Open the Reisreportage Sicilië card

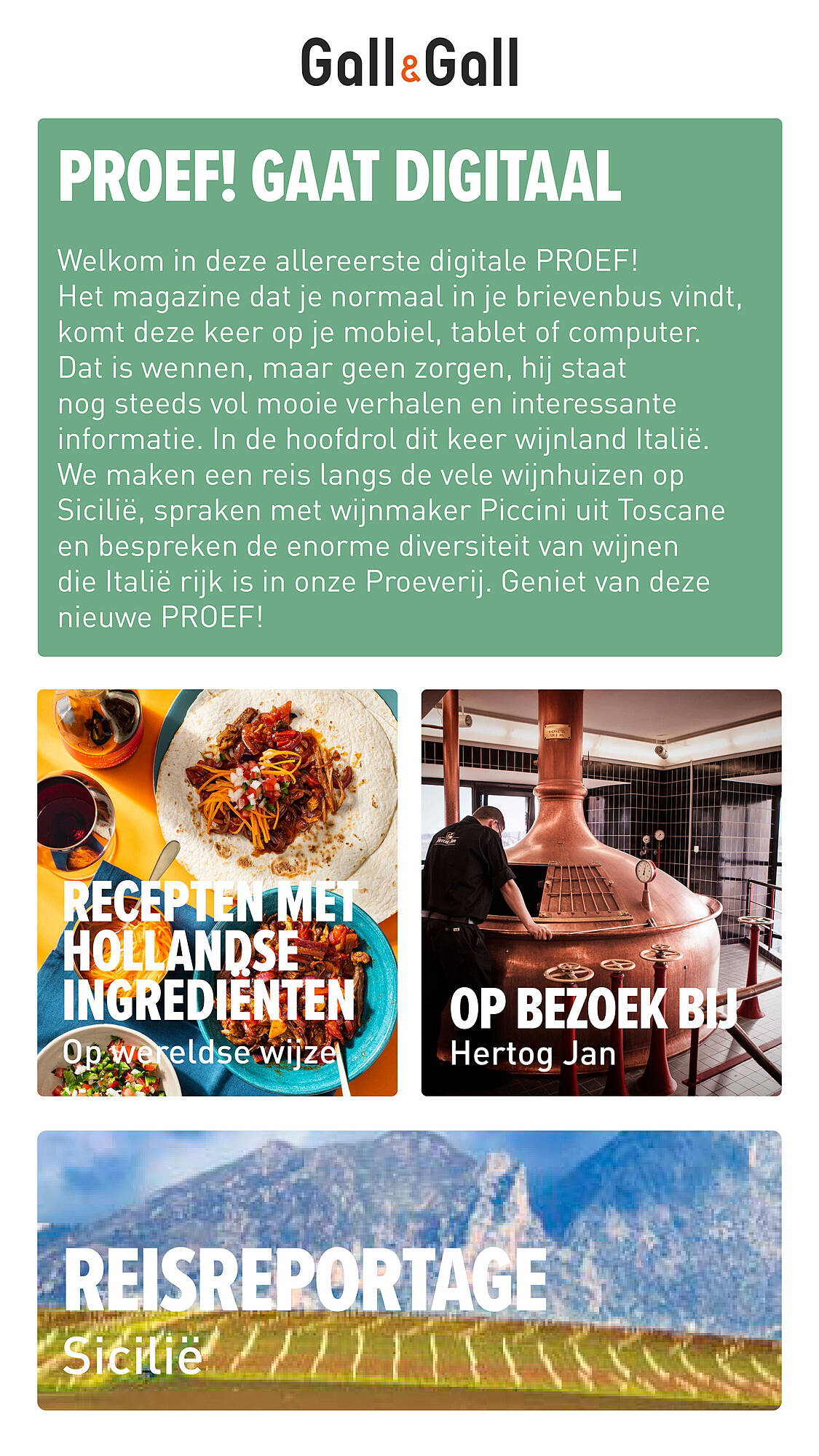pyautogui.click(x=409, y=1269)
